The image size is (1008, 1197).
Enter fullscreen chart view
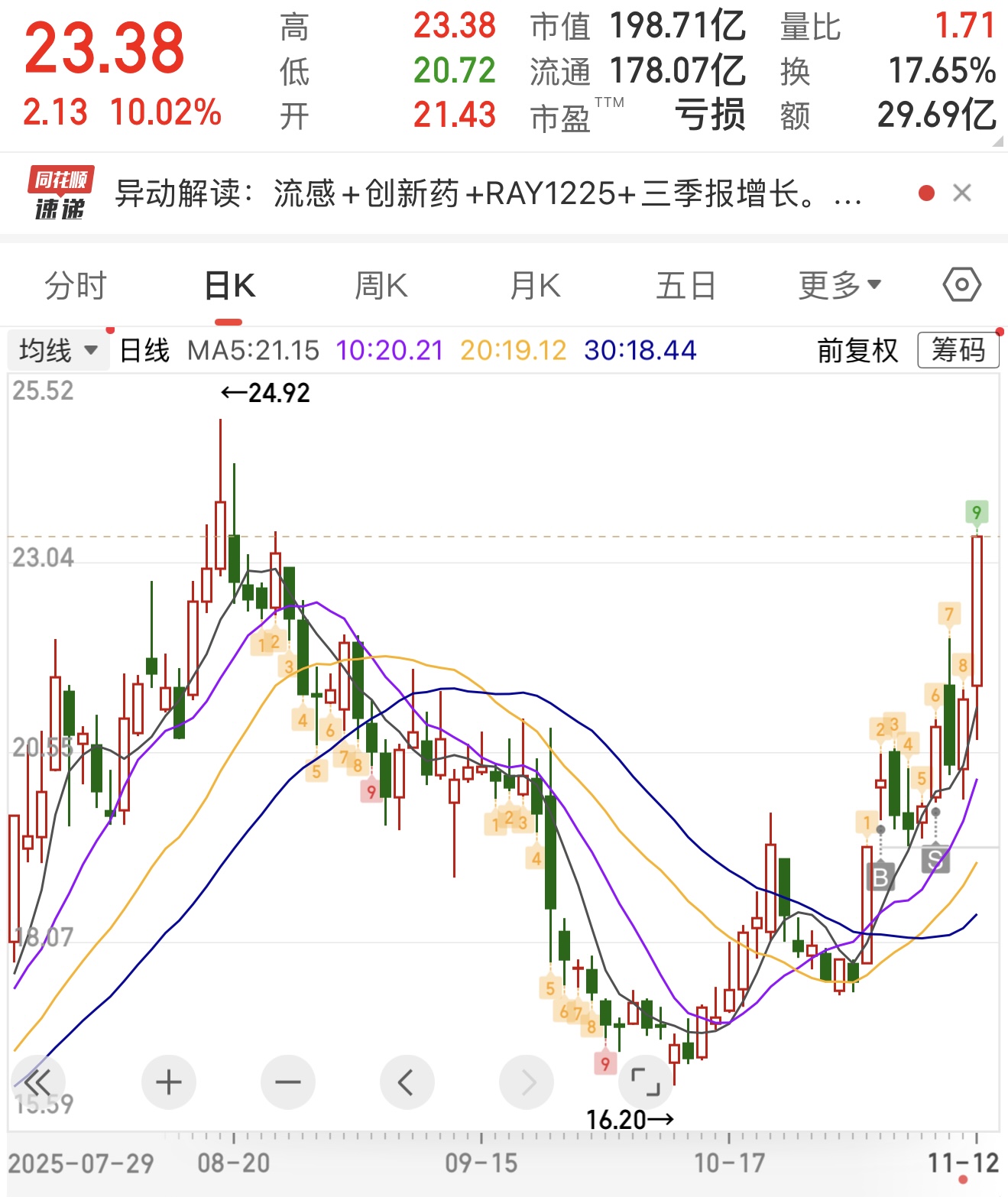(x=646, y=1082)
